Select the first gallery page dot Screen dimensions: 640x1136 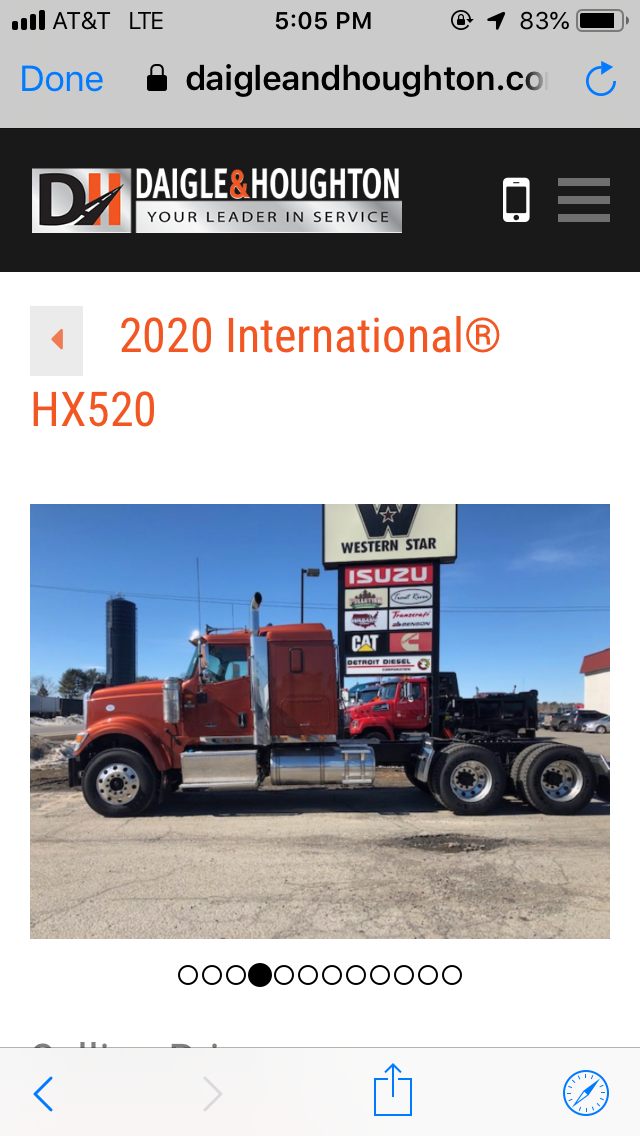tap(188, 974)
